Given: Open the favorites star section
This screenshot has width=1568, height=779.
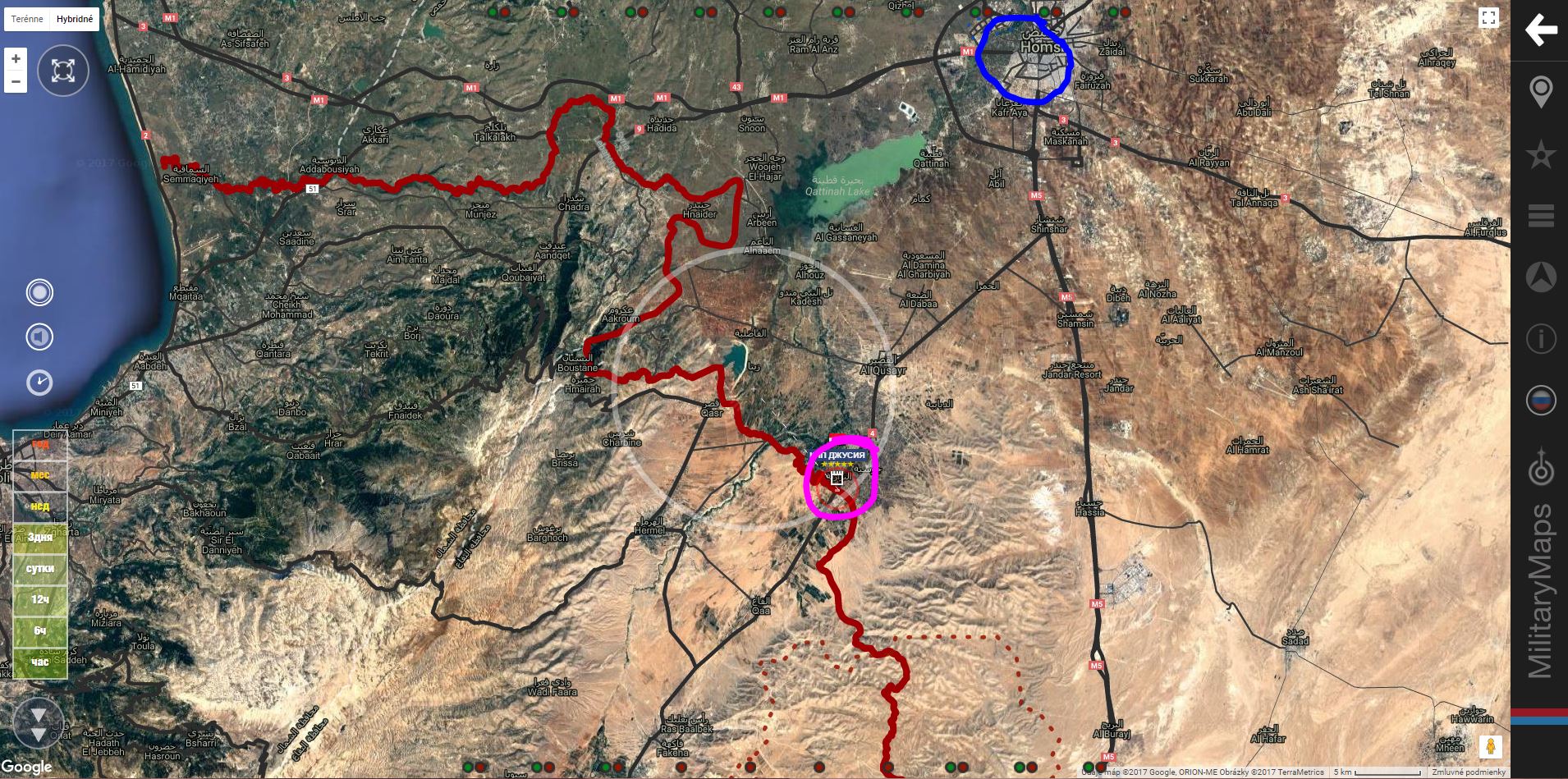Looking at the screenshot, I should coord(1540,154).
